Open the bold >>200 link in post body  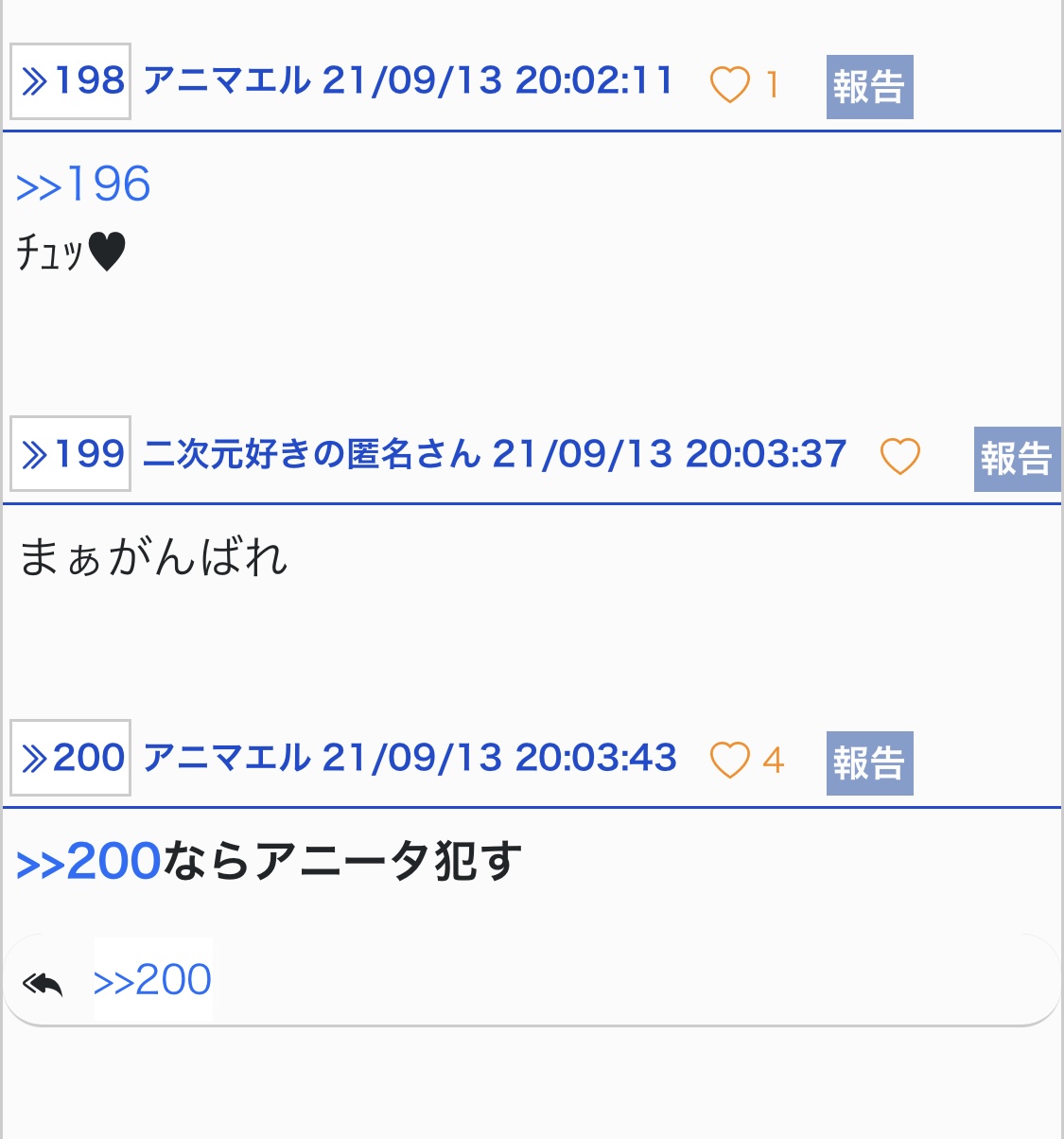89,862
